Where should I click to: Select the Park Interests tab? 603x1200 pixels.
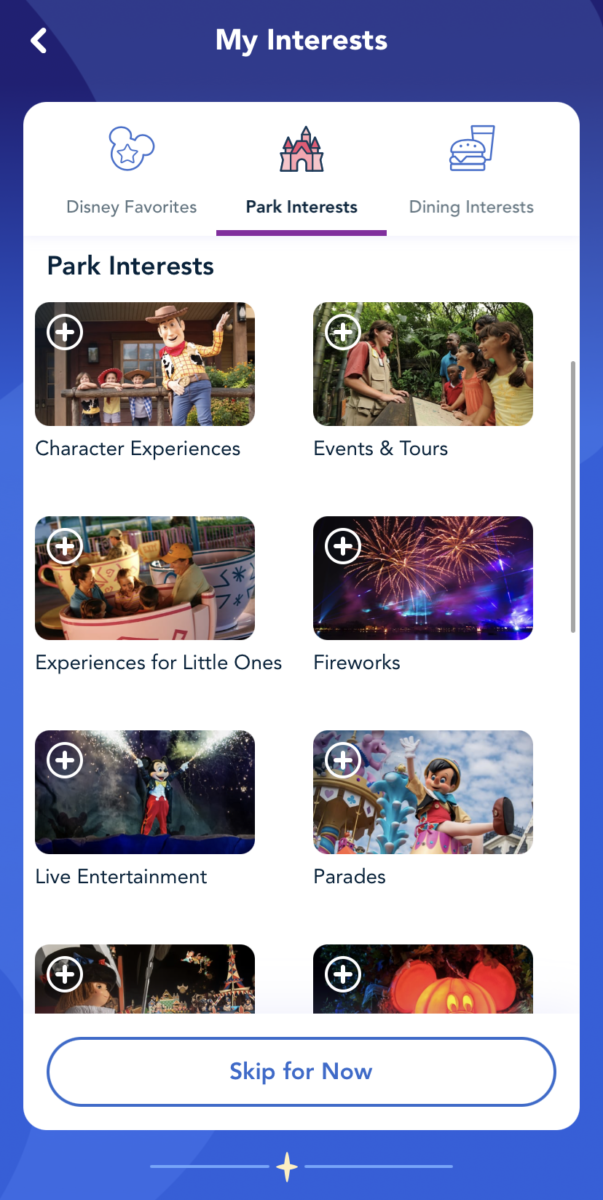point(301,170)
